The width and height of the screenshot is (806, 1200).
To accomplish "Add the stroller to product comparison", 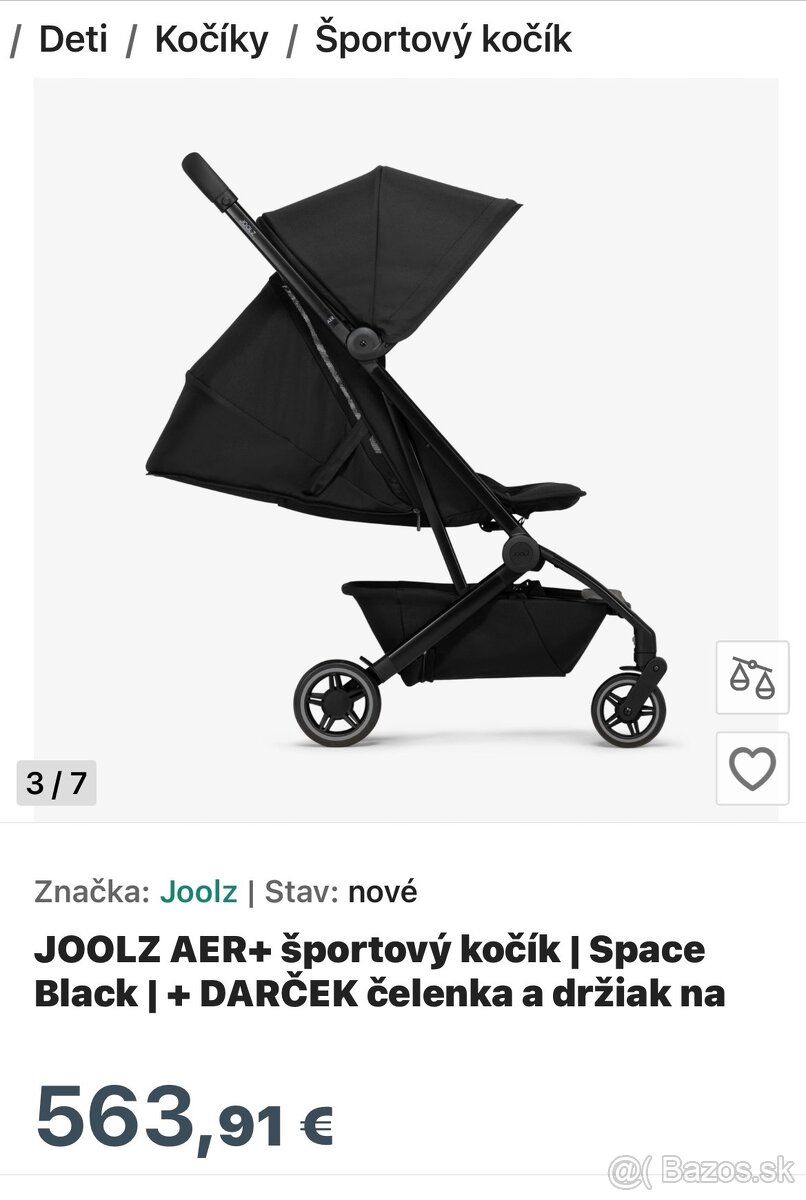I will (752, 677).
